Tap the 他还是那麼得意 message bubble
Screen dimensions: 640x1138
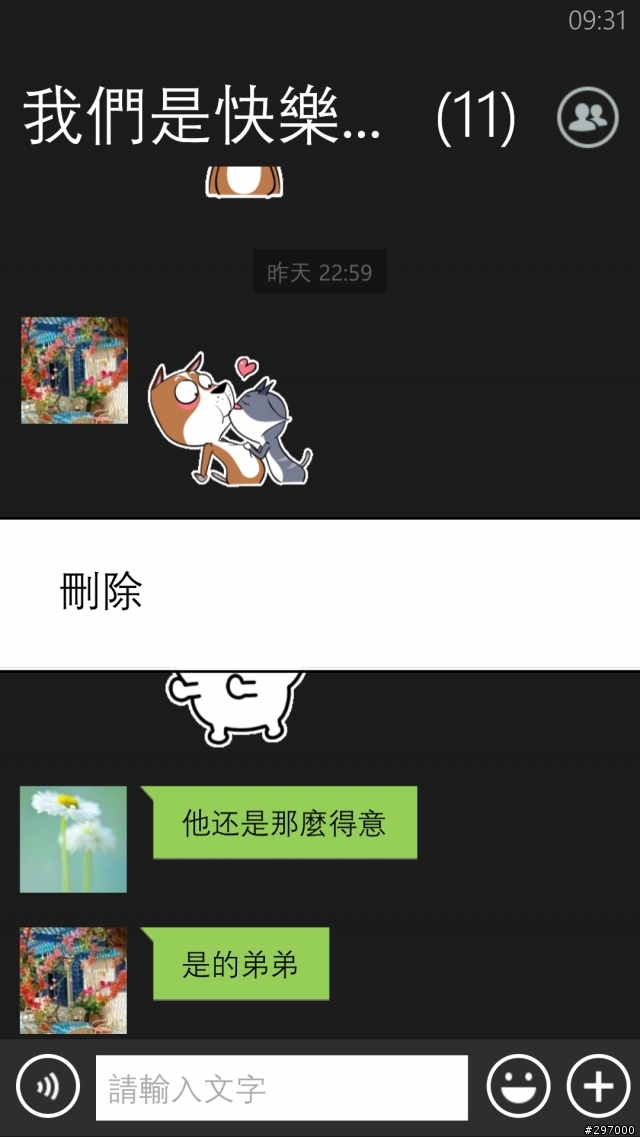(x=284, y=823)
